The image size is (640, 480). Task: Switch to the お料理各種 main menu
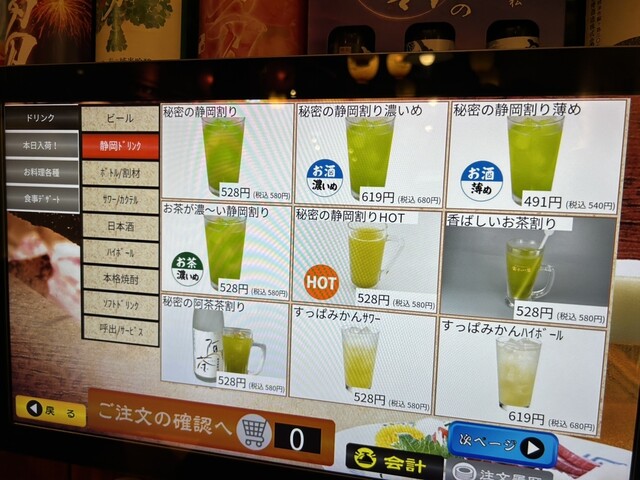(41, 171)
